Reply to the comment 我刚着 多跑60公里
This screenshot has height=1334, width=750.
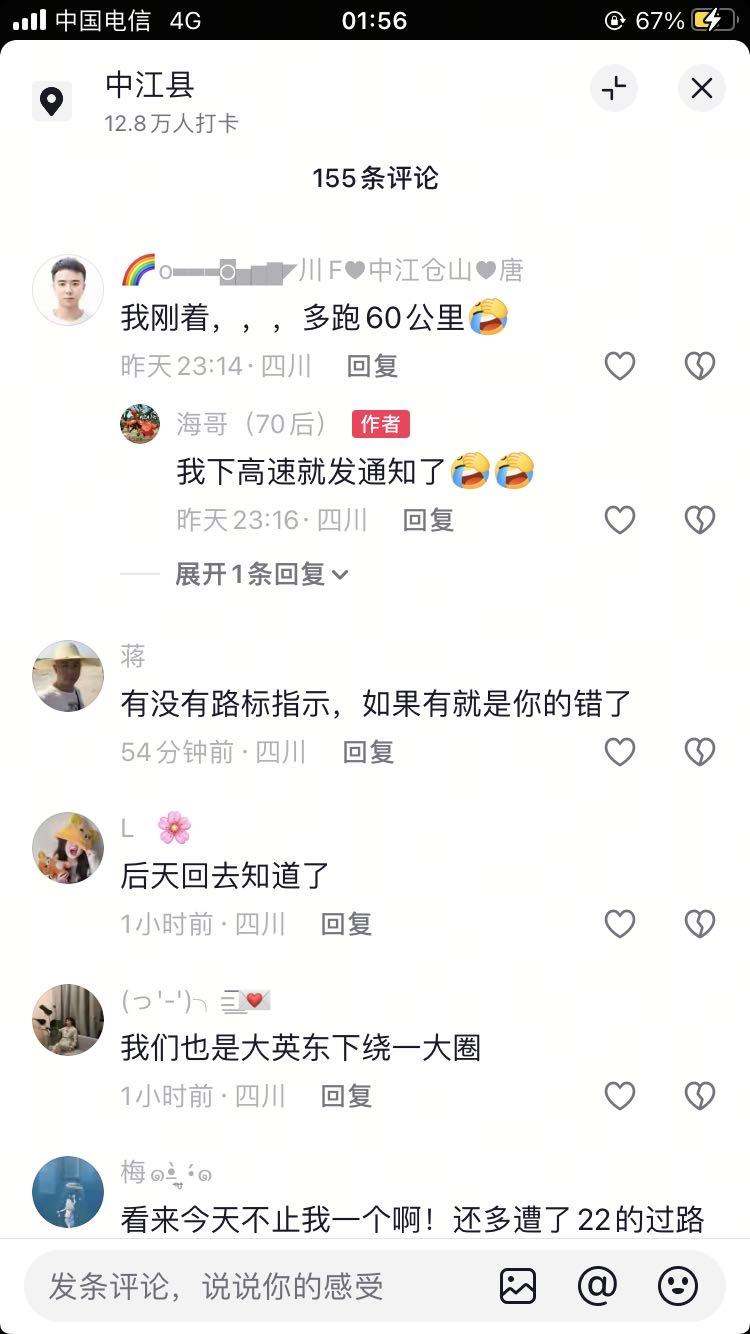tap(372, 366)
